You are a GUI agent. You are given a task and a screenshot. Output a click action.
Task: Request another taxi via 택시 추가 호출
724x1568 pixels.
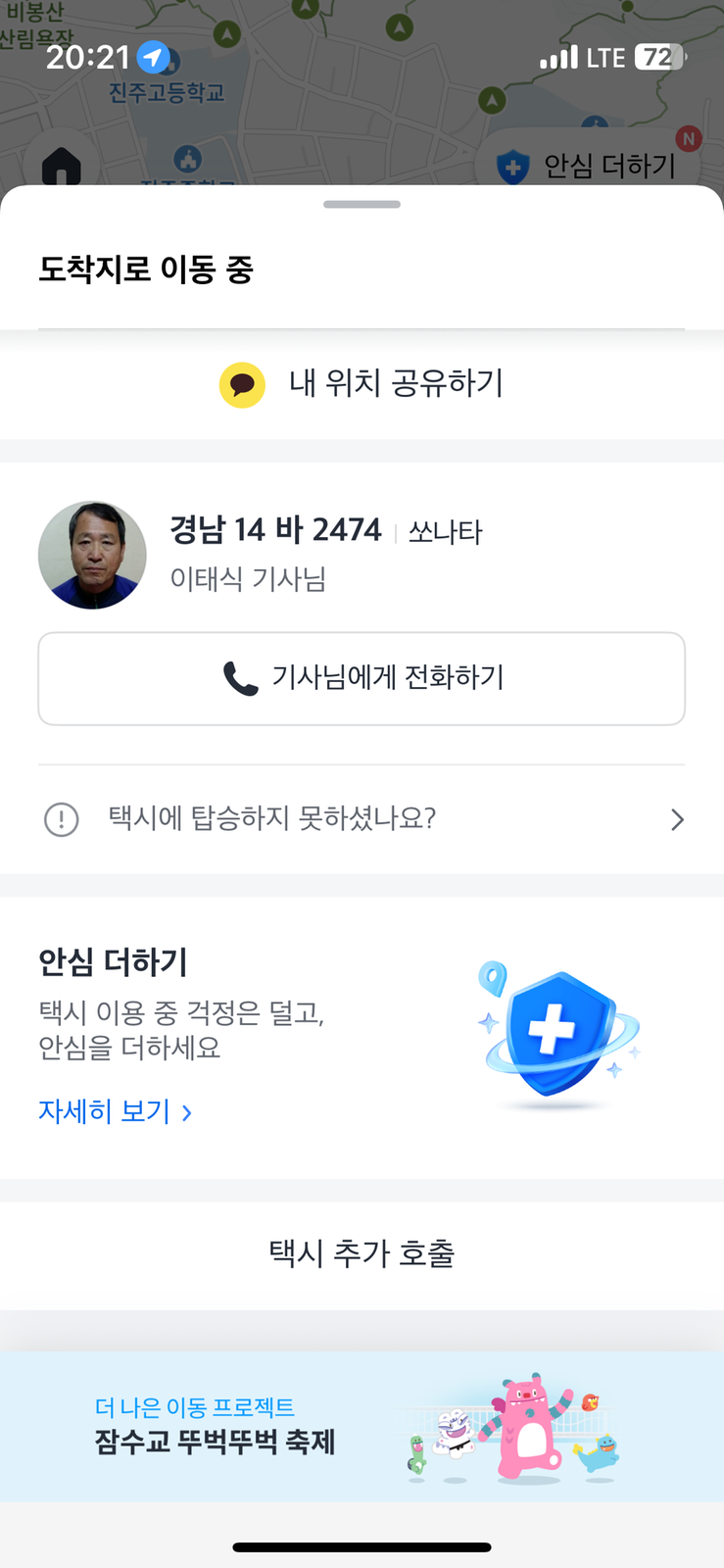point(362,1253)
